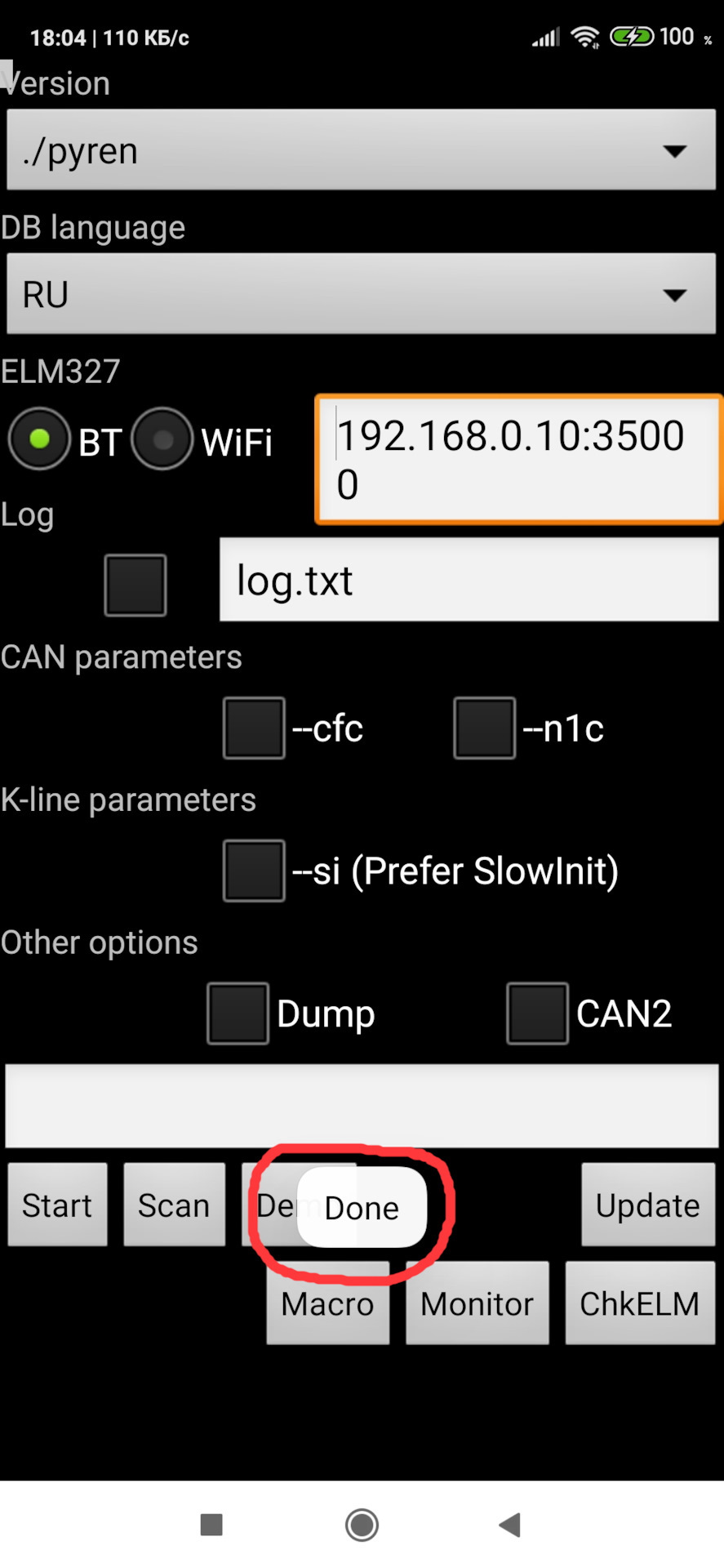The image size is (724, 1568).
Task: Tap the Scan button
Action: [x=174, y=1205]
